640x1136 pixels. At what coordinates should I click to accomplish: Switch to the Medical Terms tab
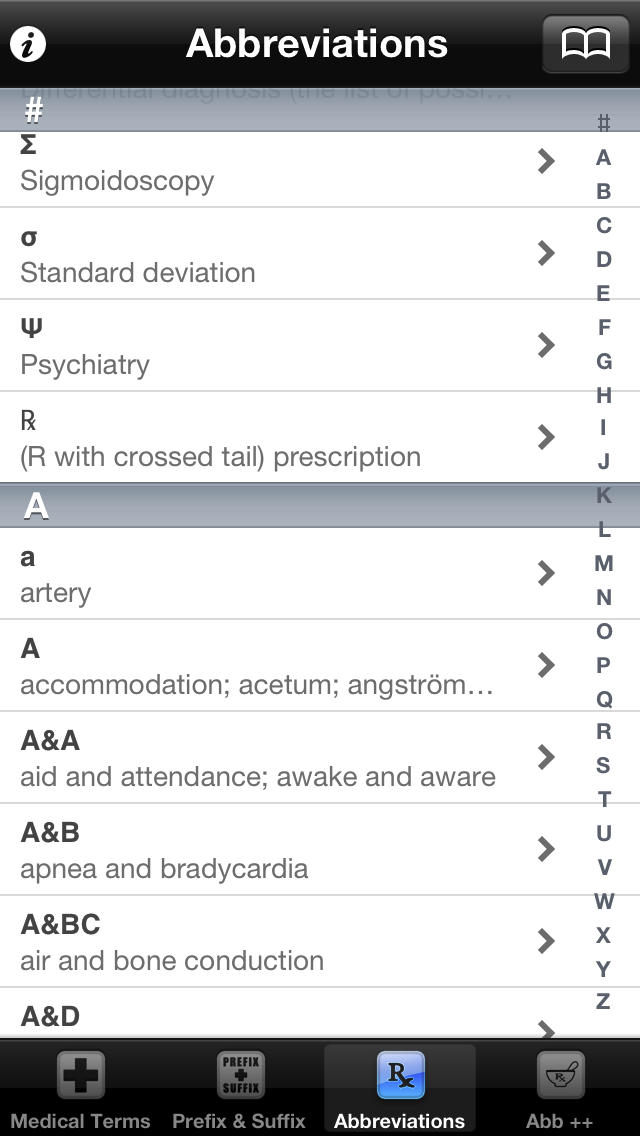click(x=80, y=1089)
